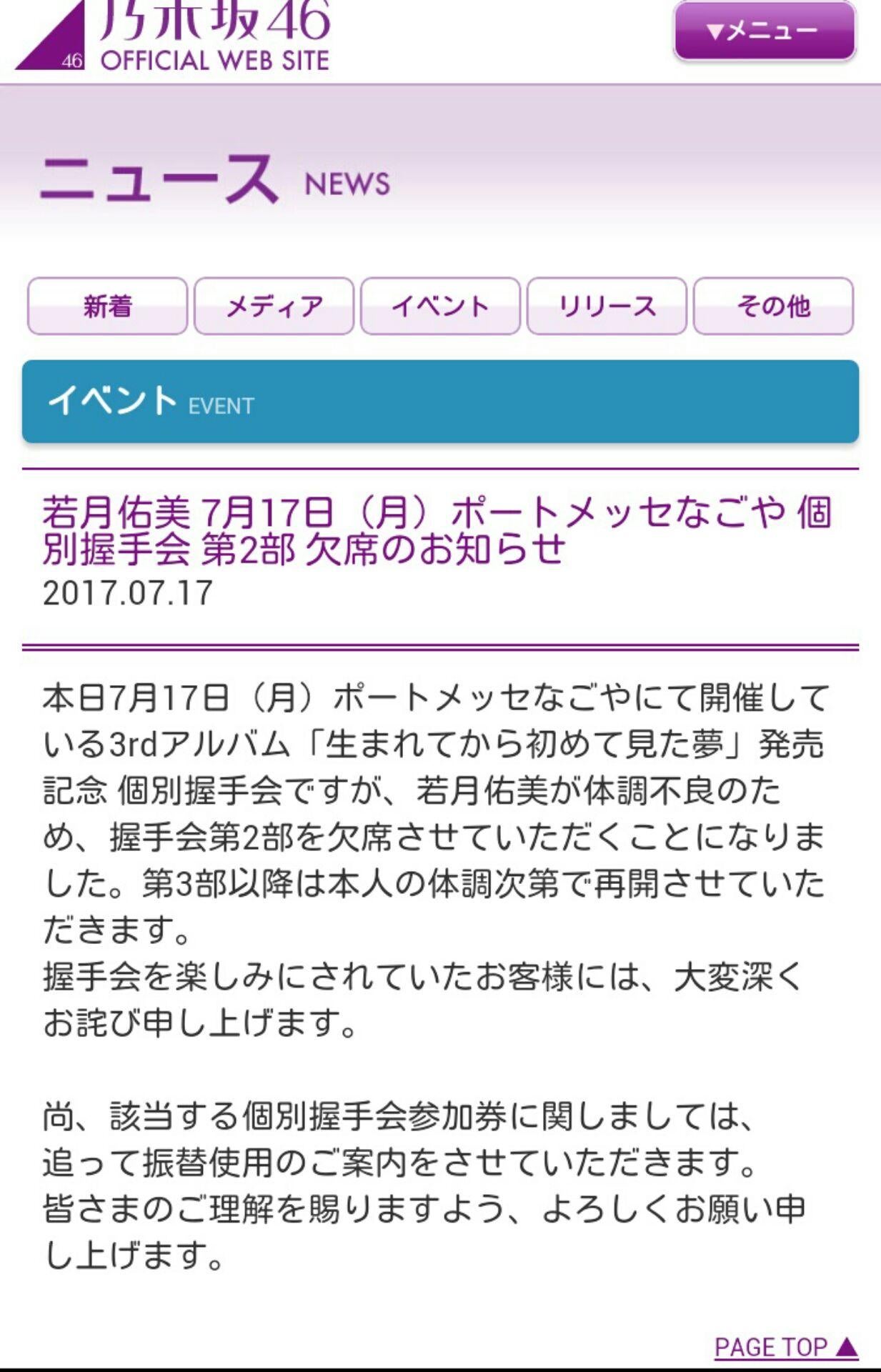Toggle the 新着 filter on
The width and height of the screenshot is (881, 1372).
click(107, 306)
